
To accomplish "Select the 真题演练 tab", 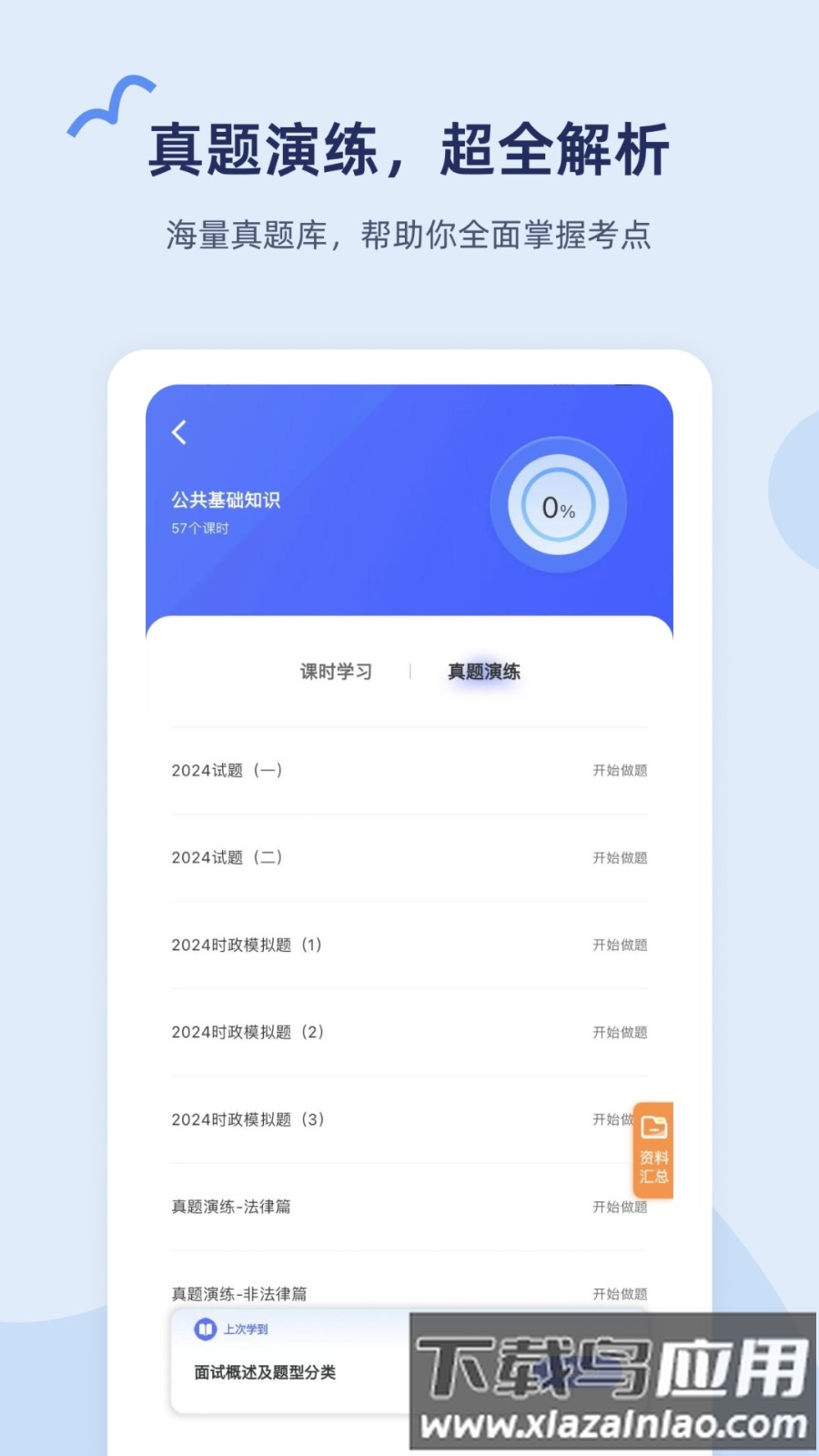I will (483, 672).
